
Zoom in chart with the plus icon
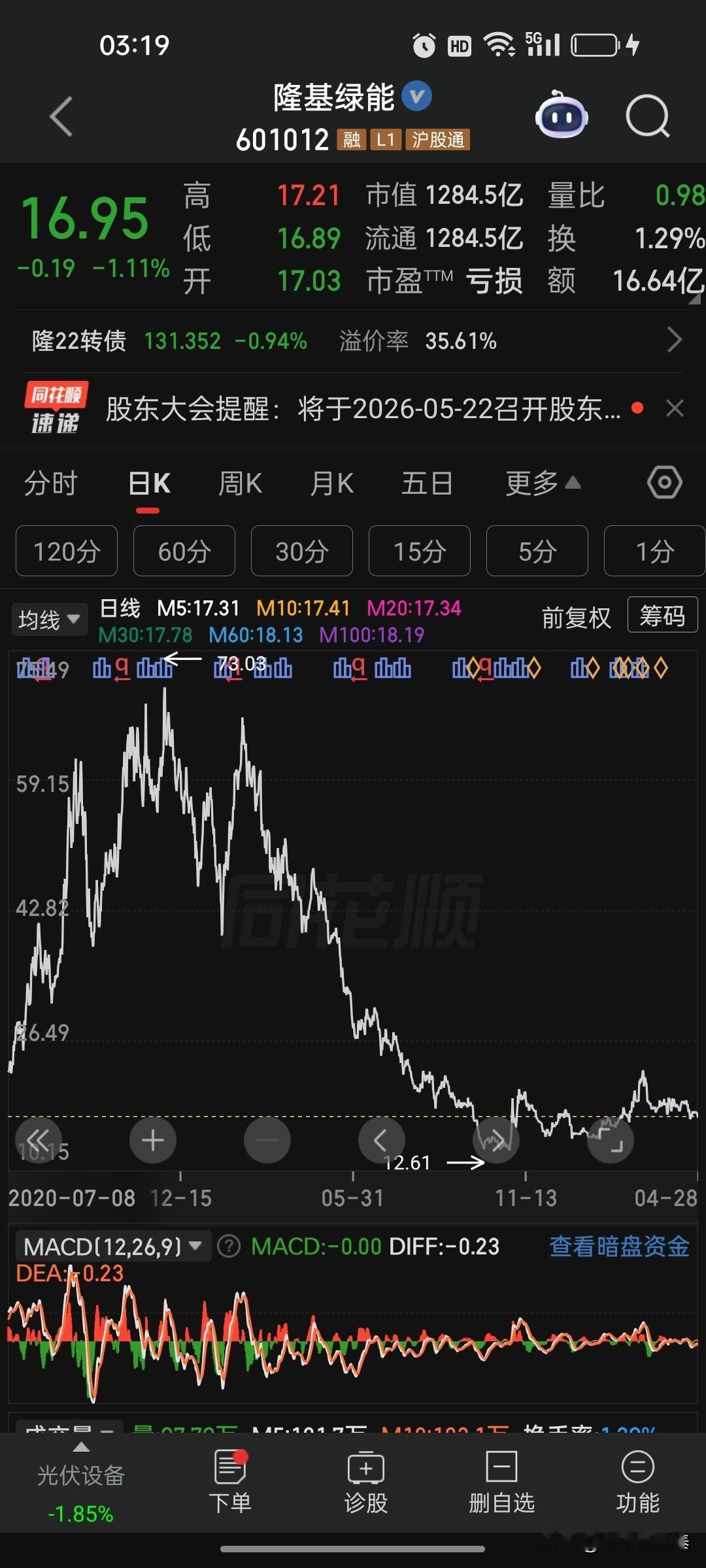[x=152, y=1139]
